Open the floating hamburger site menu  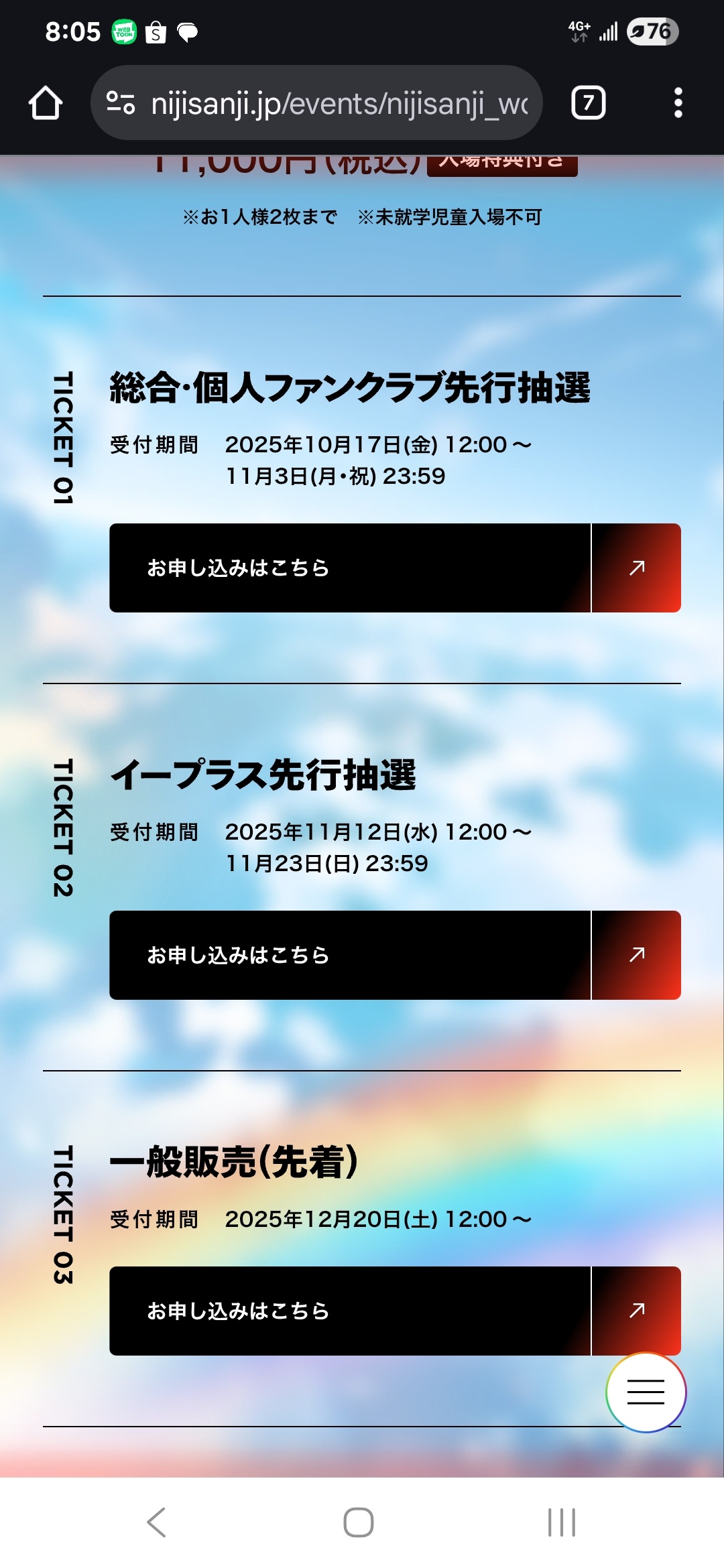(x=646, y=1392)
